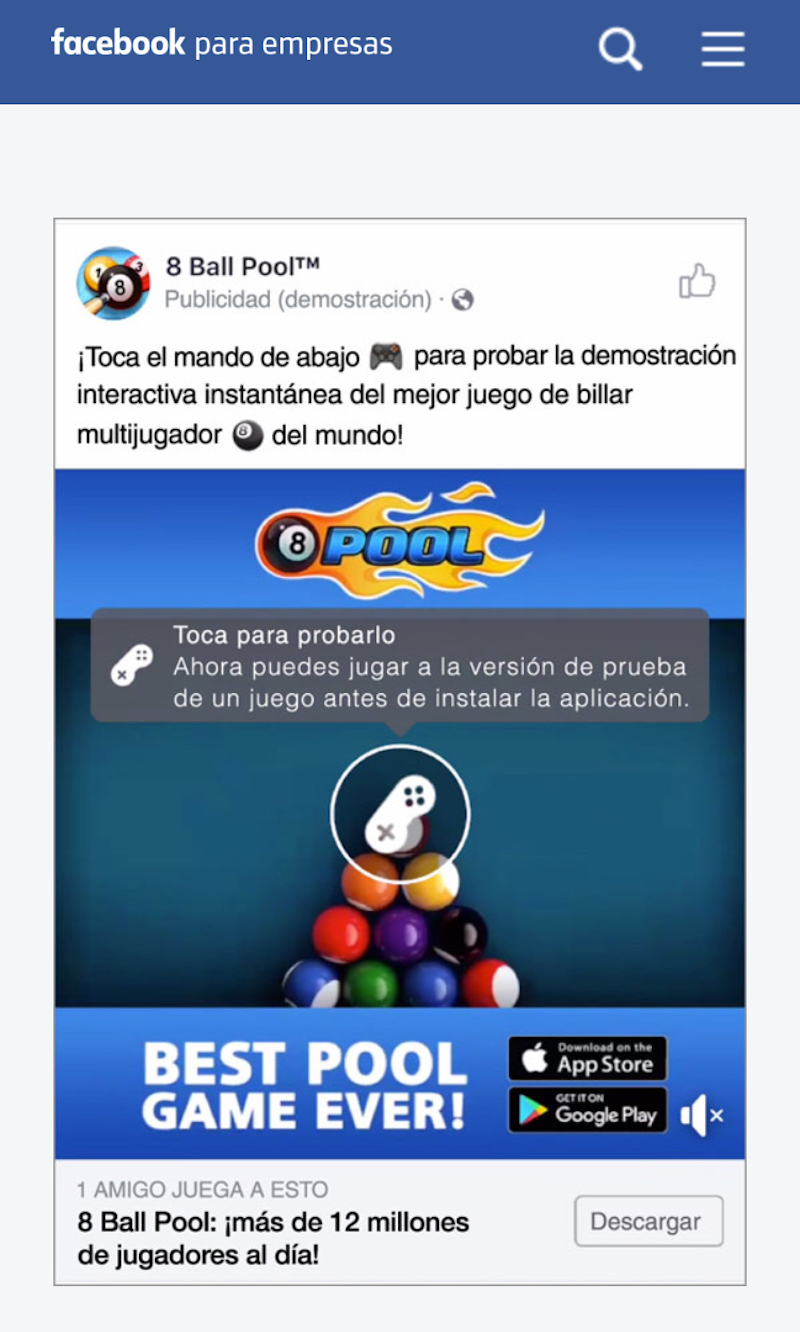Open the 8 Ball Pool ad demo
This screenshot has height=1332, width=800.
tap(400, 814)
